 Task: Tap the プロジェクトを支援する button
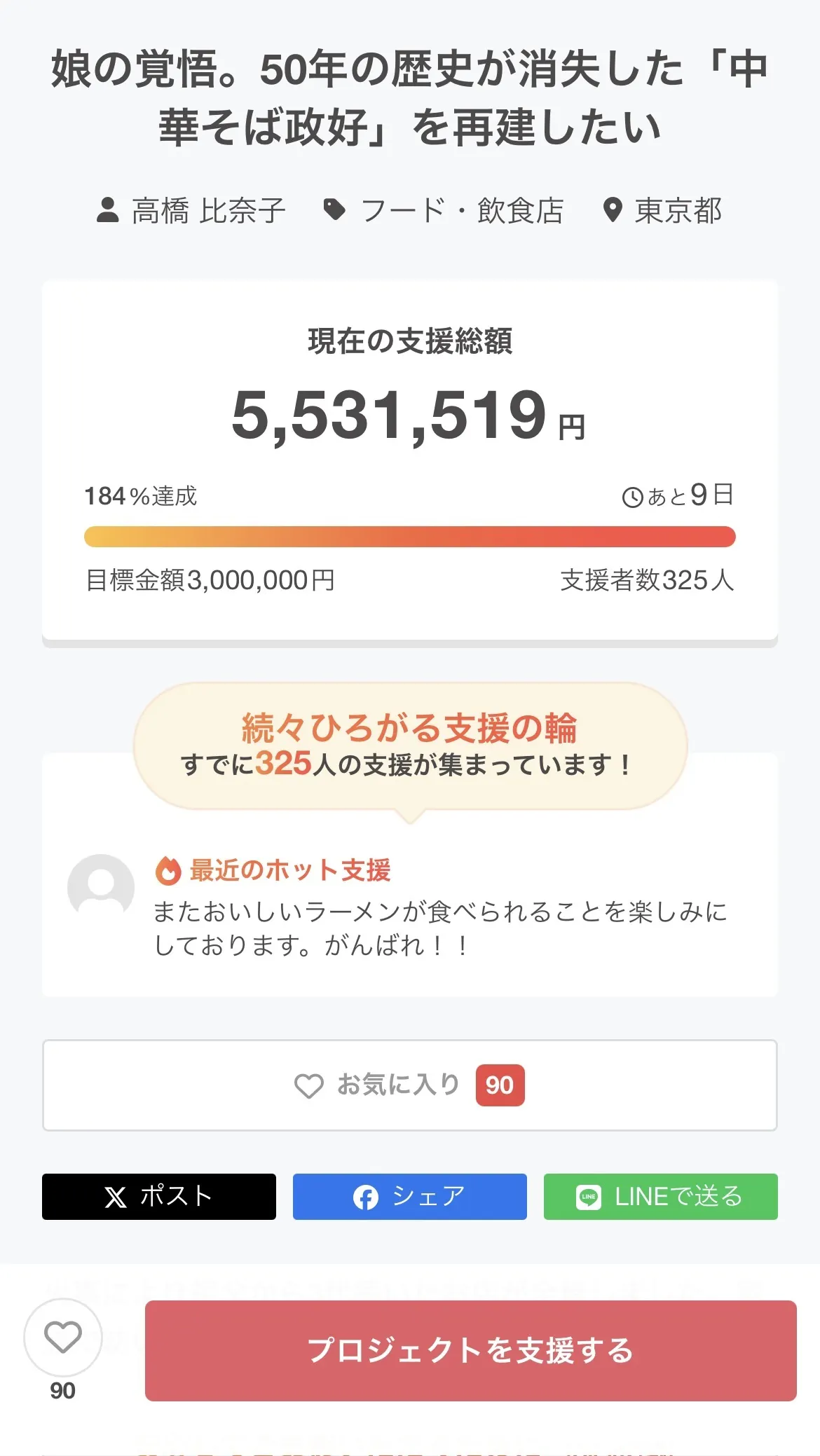pos(470,1350)
